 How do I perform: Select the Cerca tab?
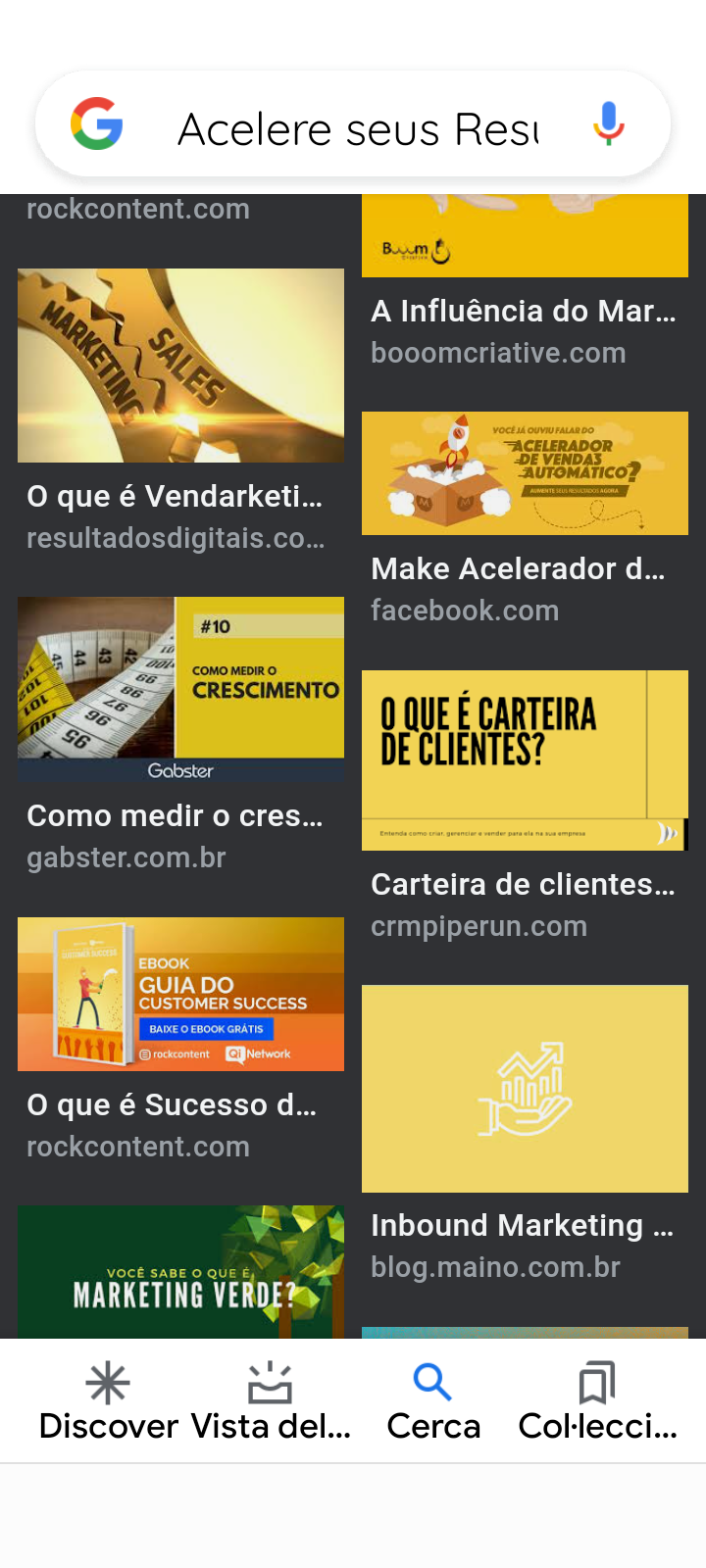pyautogui.click(x=433, y=1401)
